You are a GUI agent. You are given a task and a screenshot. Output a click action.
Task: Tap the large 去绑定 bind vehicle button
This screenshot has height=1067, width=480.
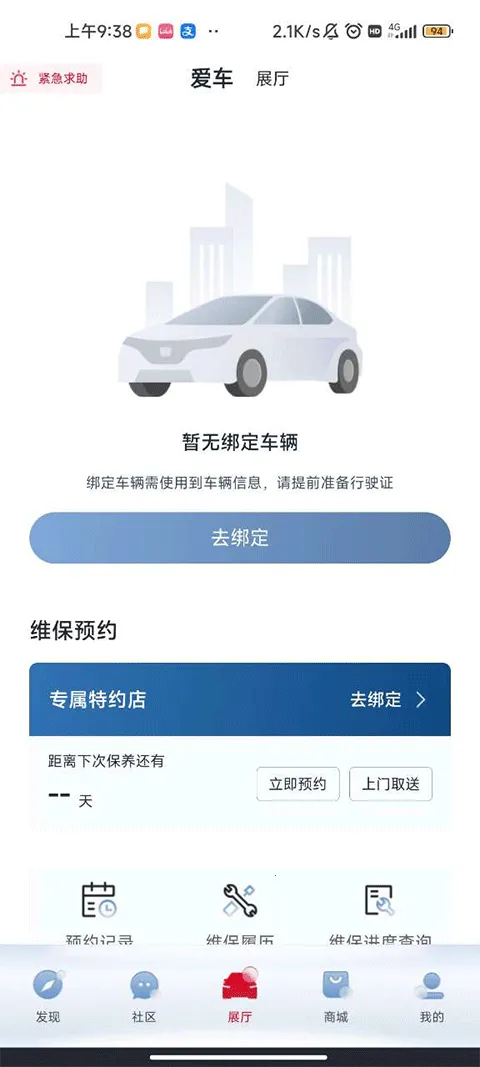(240, 538)
